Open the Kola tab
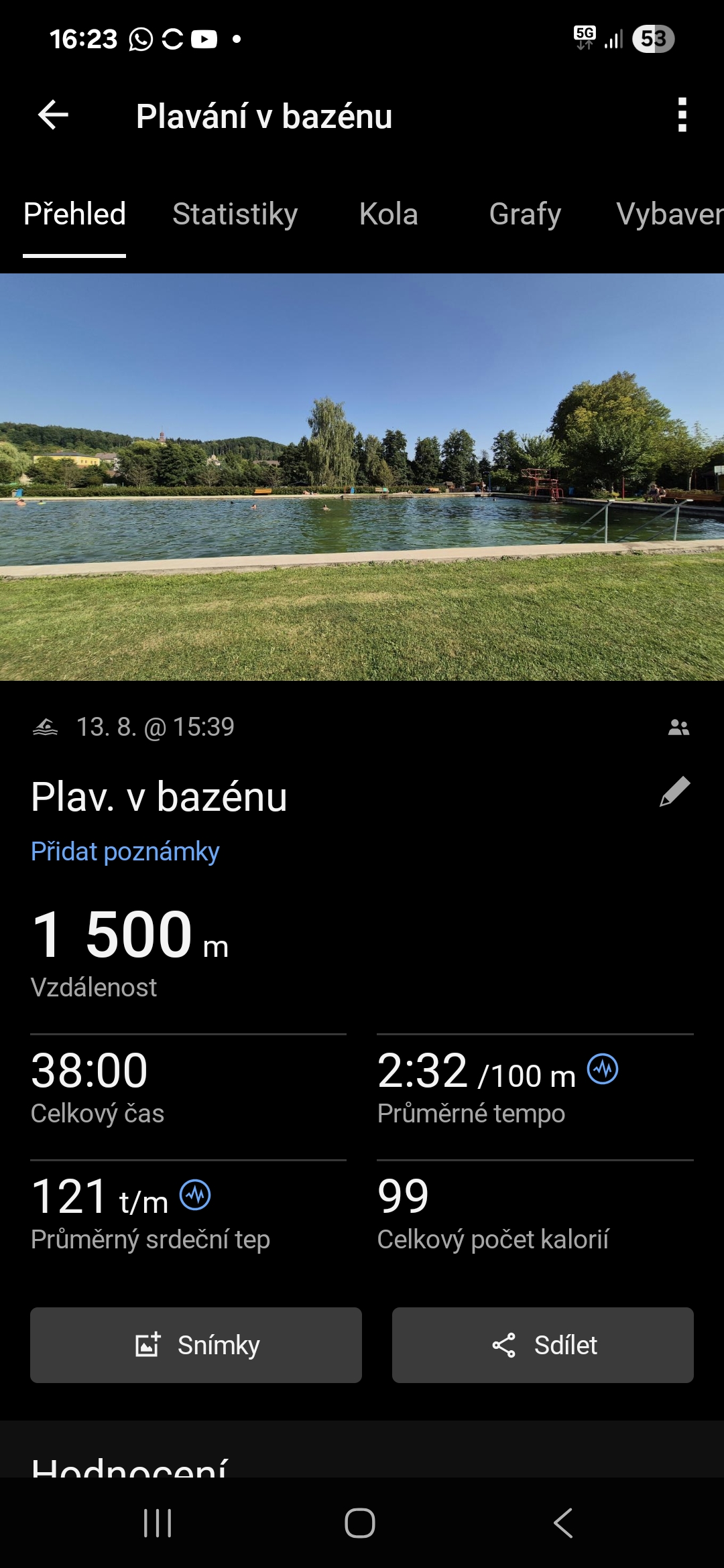This screenshot has width=724, height=1568. 388,214
